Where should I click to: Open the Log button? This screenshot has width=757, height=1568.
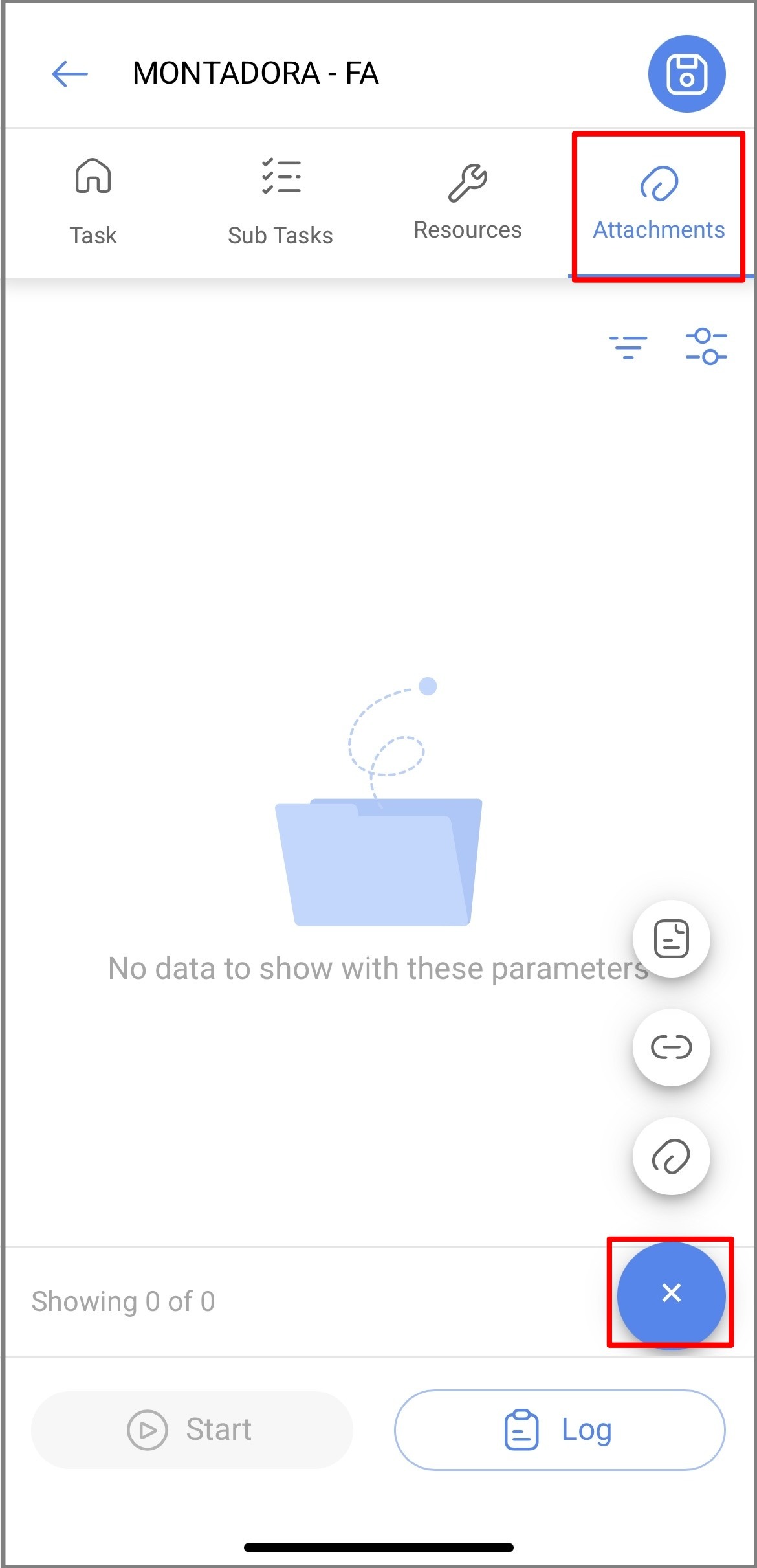559,1429
